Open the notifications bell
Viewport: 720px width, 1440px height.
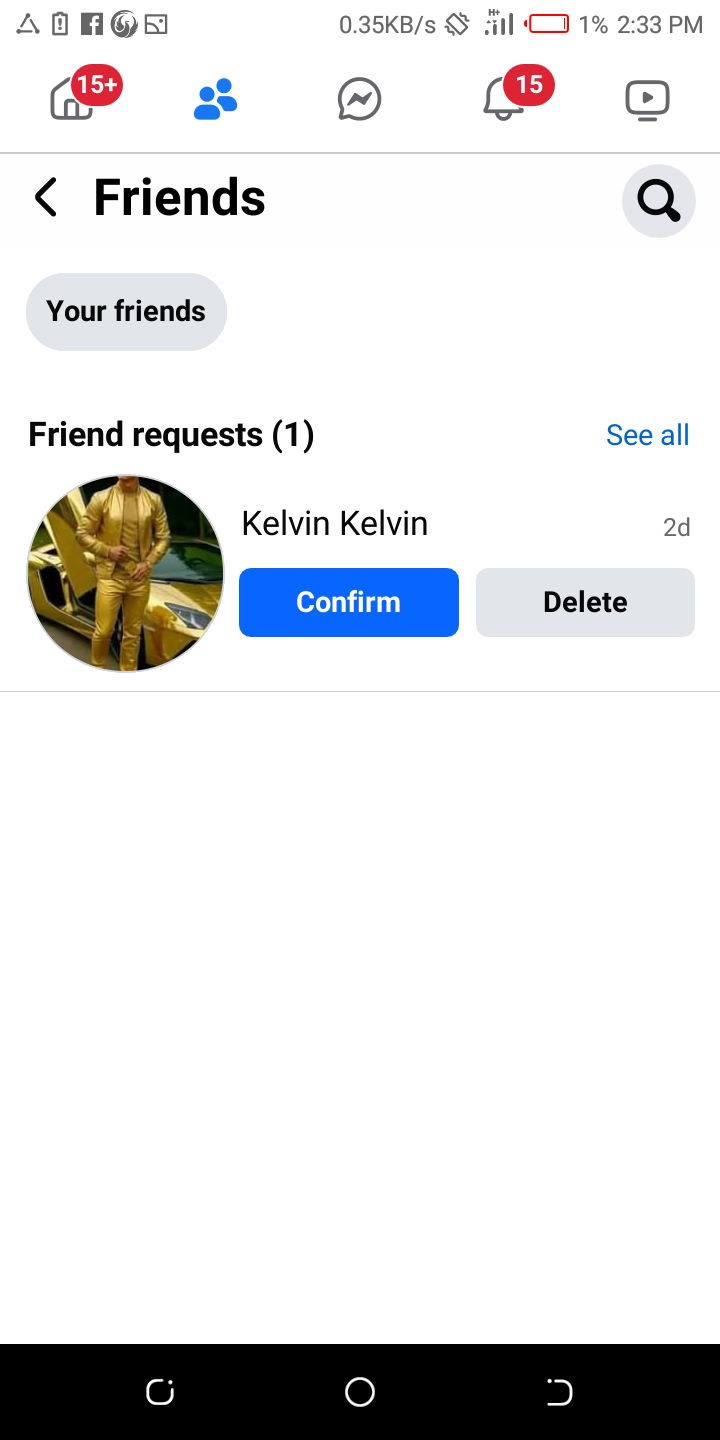[503, 100]
